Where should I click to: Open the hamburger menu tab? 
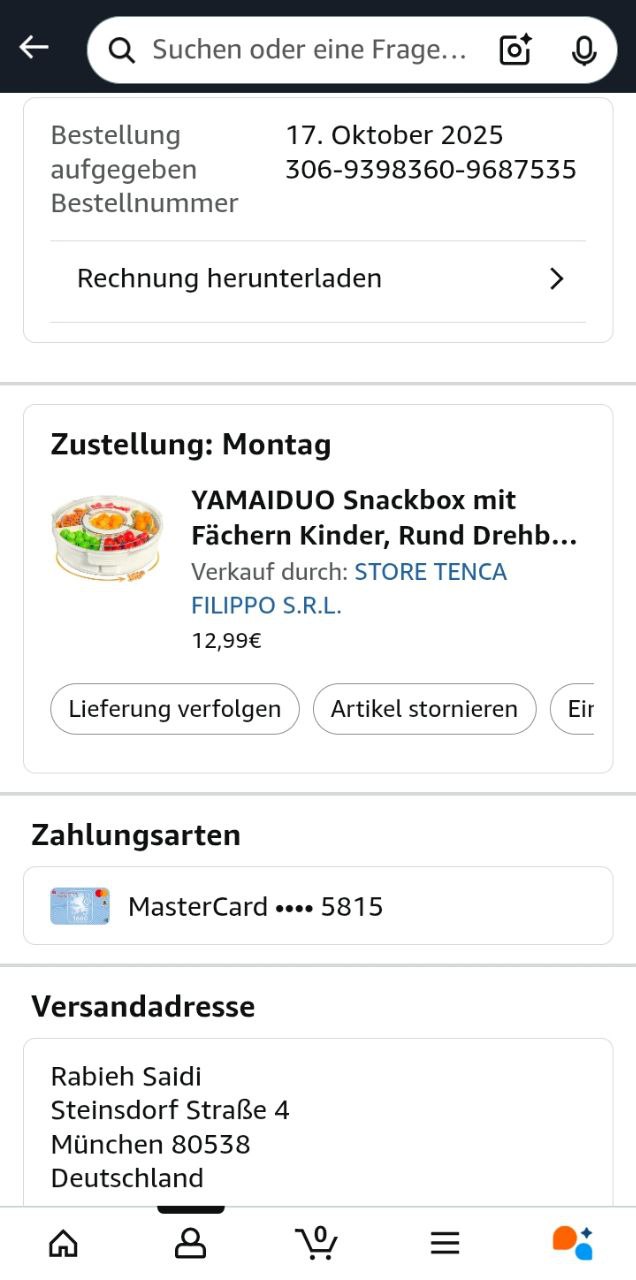pos(444,1243)
